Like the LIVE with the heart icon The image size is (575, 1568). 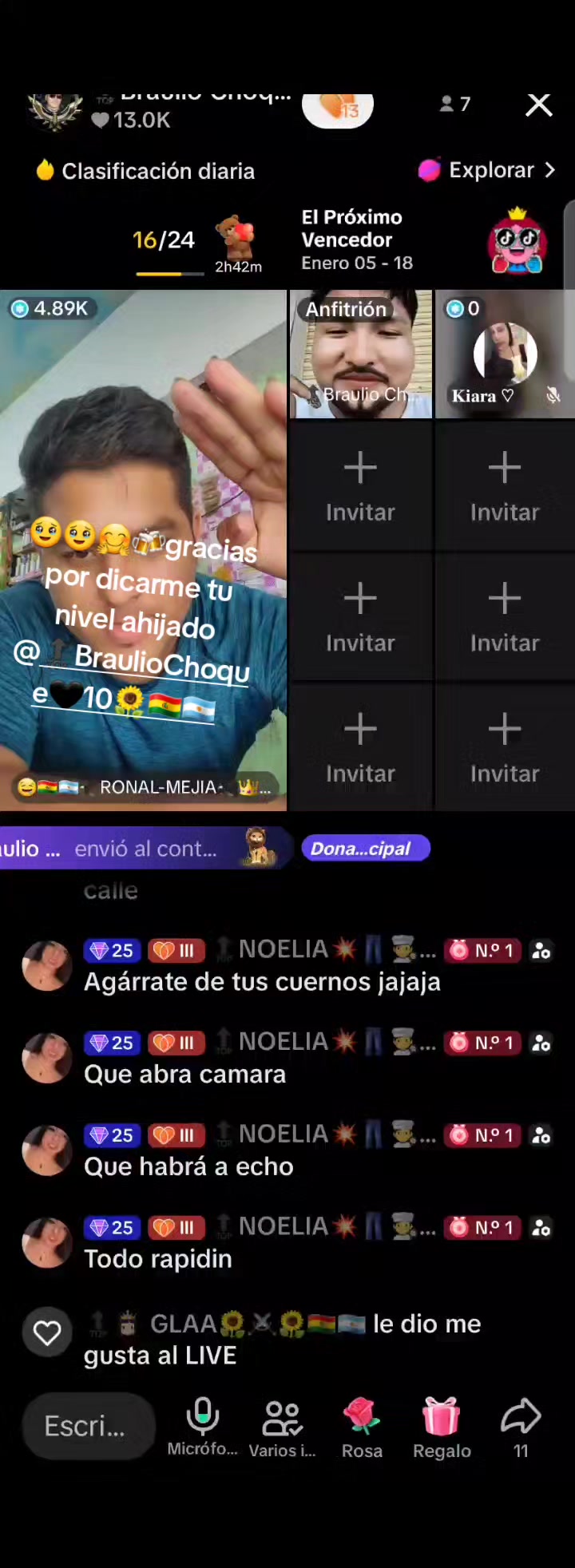tap(47, 1332)
